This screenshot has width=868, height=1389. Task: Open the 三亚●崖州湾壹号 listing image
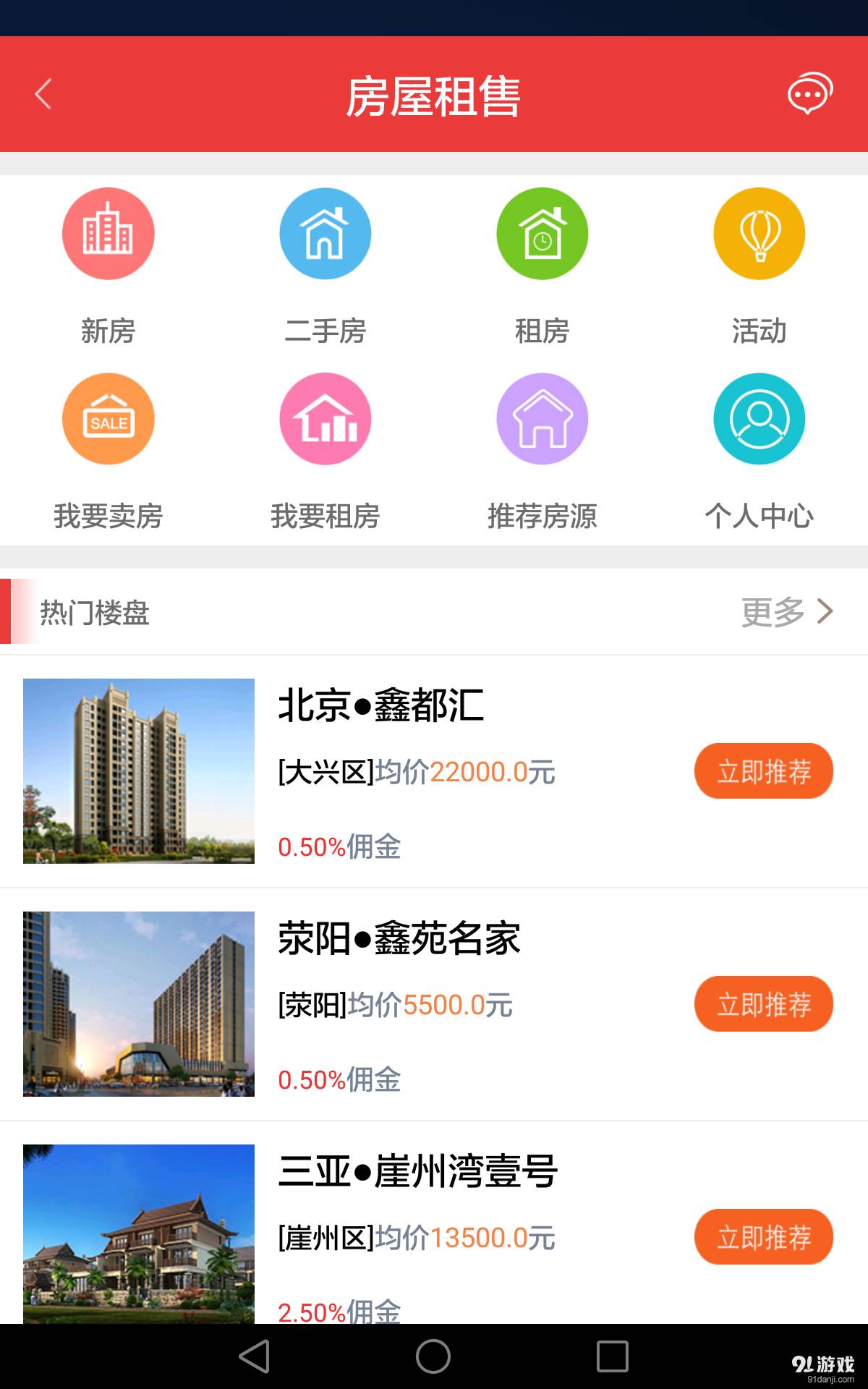[x=139, y=1234]
